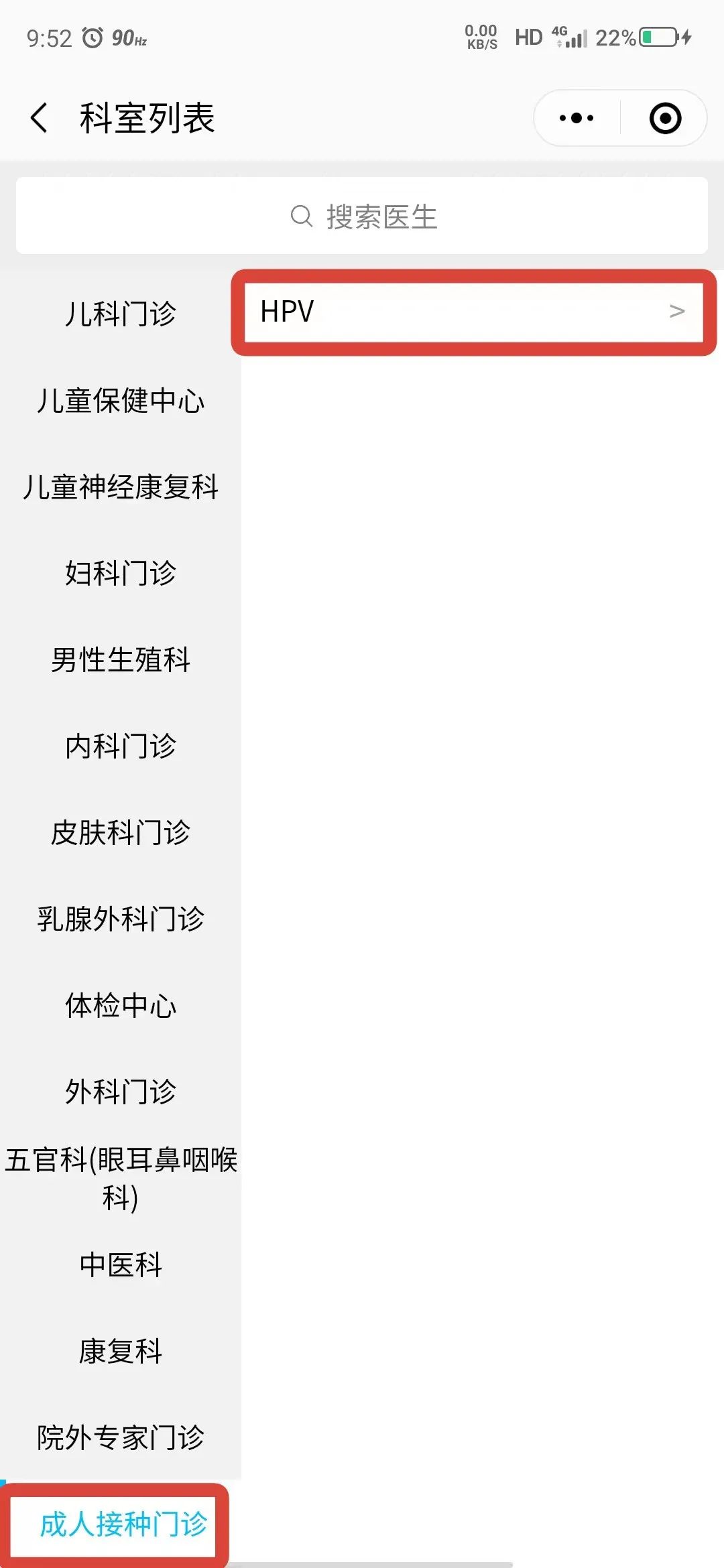Select 外科门诊 department
The image size is (724, 1568).
click(121, 1092)
